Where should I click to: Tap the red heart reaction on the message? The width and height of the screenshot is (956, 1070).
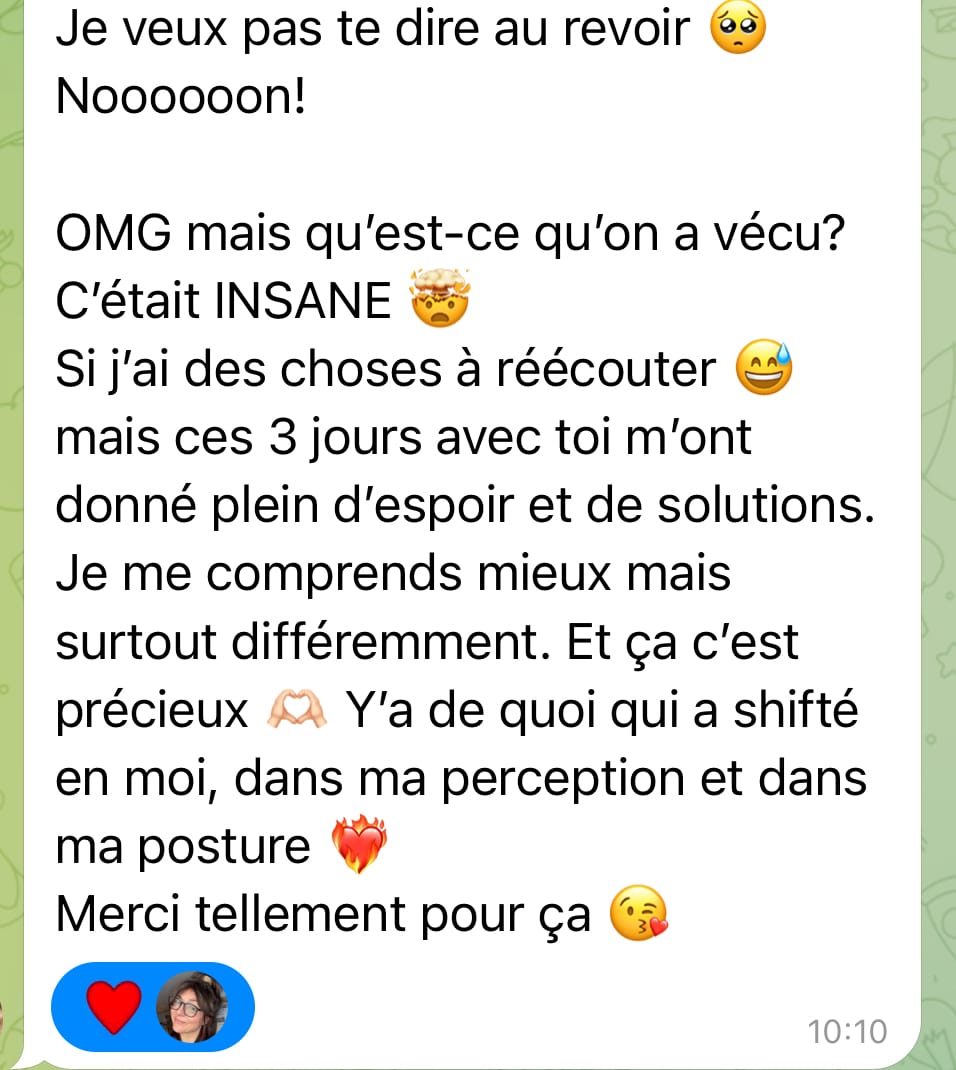[x=114, y=1008]
